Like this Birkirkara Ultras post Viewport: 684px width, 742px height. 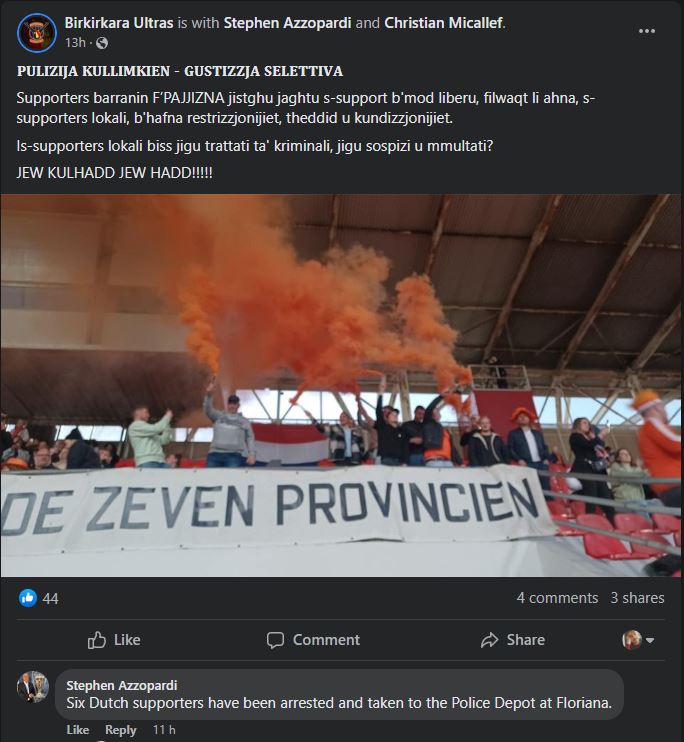[x=114, y=640]
